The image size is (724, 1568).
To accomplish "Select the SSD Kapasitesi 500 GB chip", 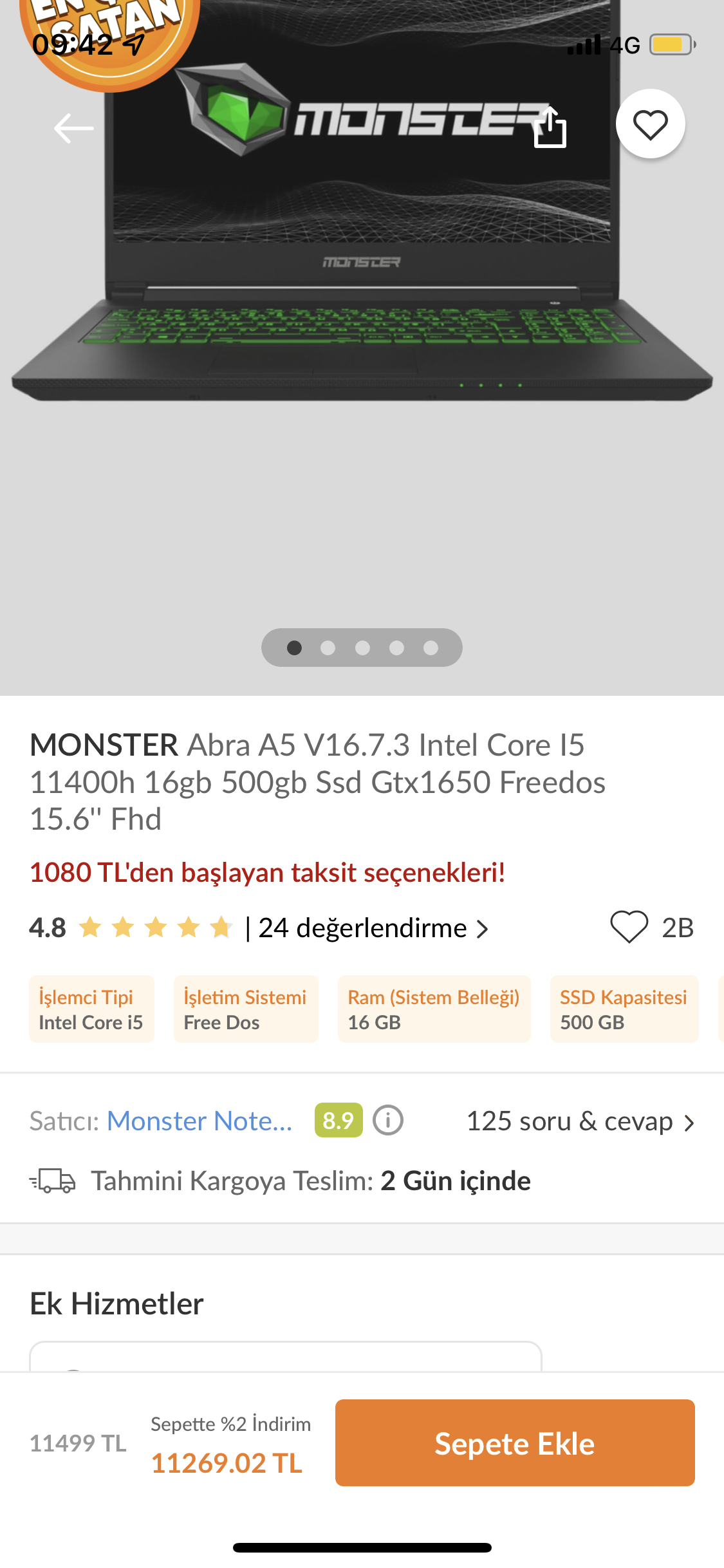I will [x=624, y=1009].
